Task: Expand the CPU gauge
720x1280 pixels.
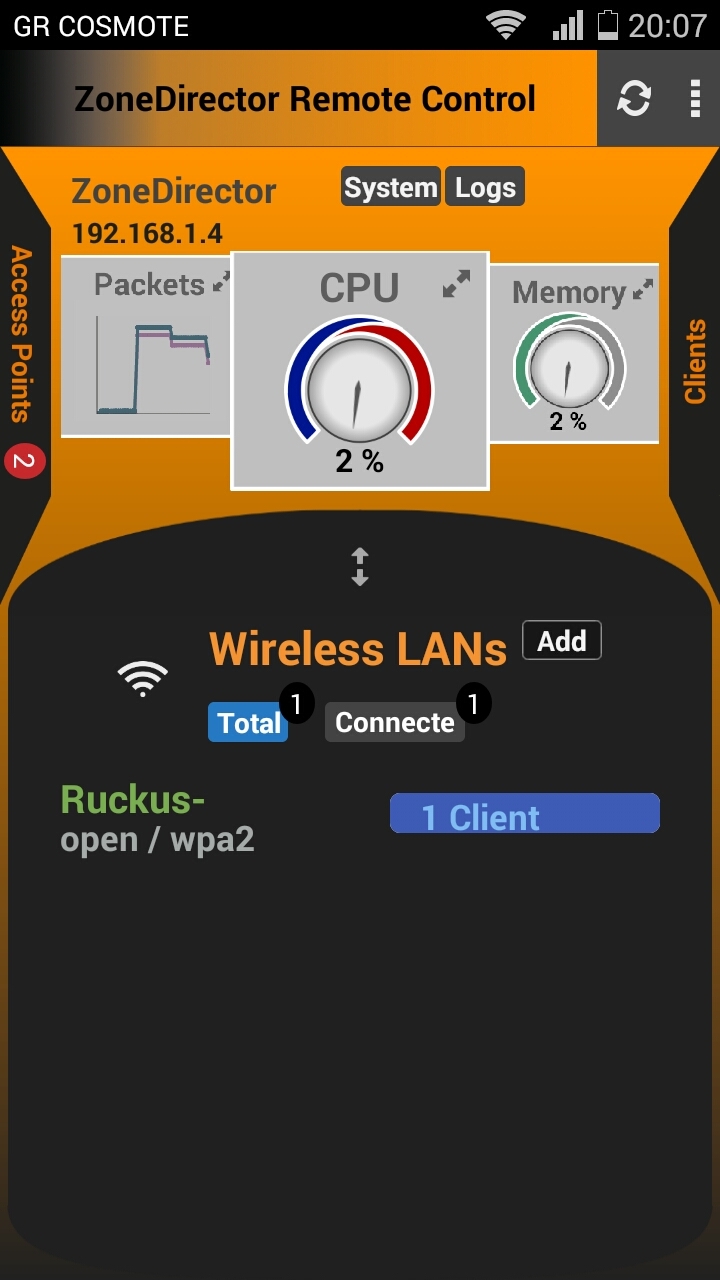Action: (x=456, y=286)
